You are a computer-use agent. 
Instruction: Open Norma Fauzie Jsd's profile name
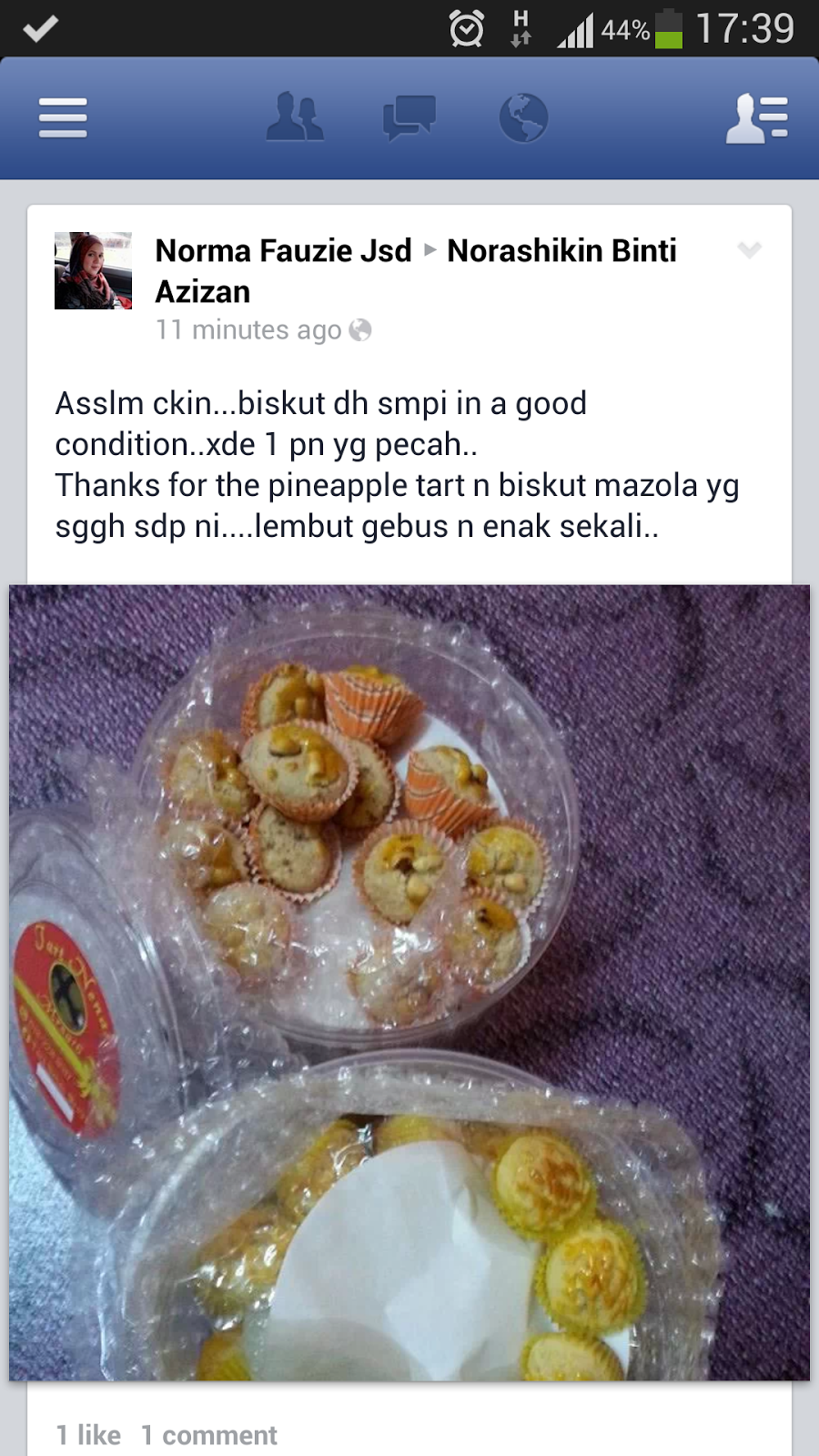coord(283,250)
